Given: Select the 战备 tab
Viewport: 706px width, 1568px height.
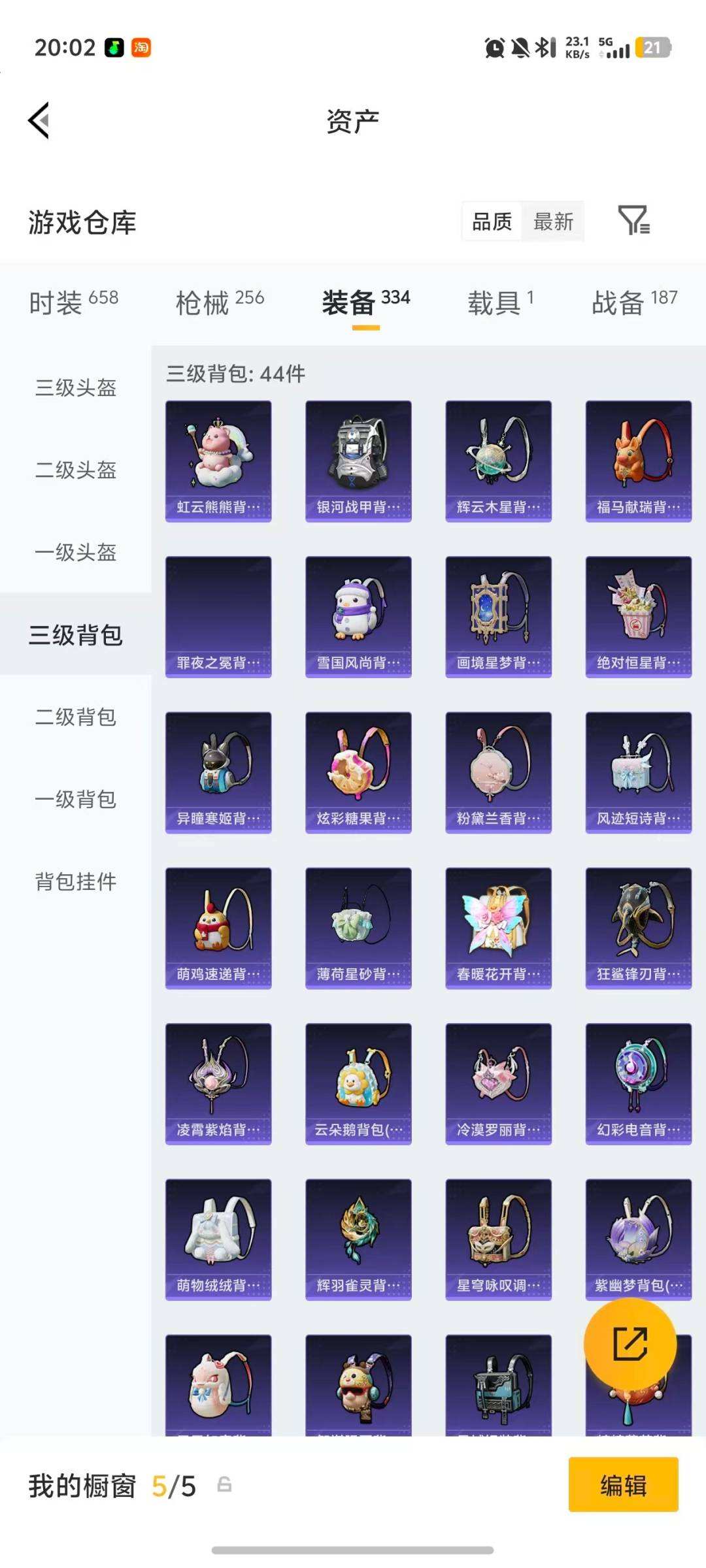Looking at the screenshot, I should click(x=634, y=302).
